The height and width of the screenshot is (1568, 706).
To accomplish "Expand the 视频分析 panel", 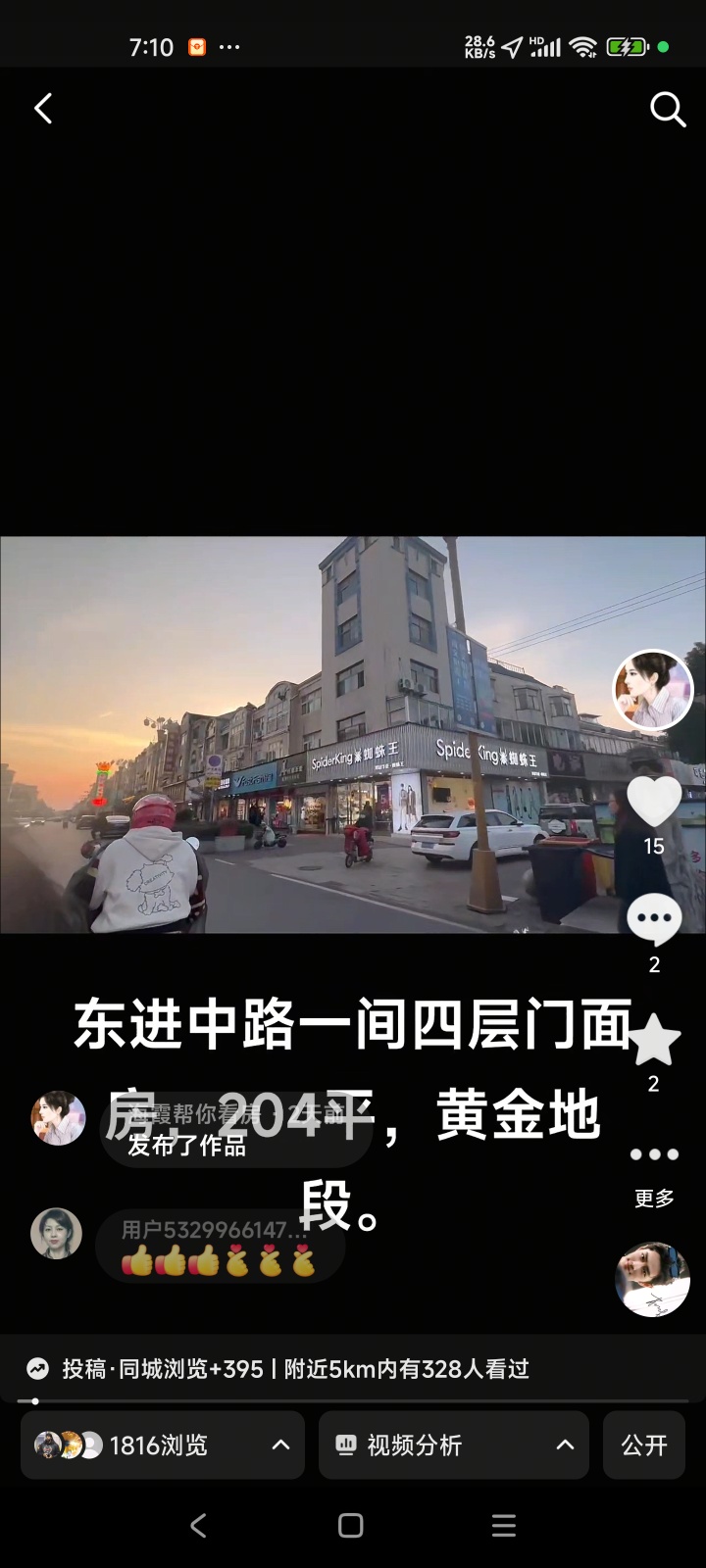I will 453,1445.
